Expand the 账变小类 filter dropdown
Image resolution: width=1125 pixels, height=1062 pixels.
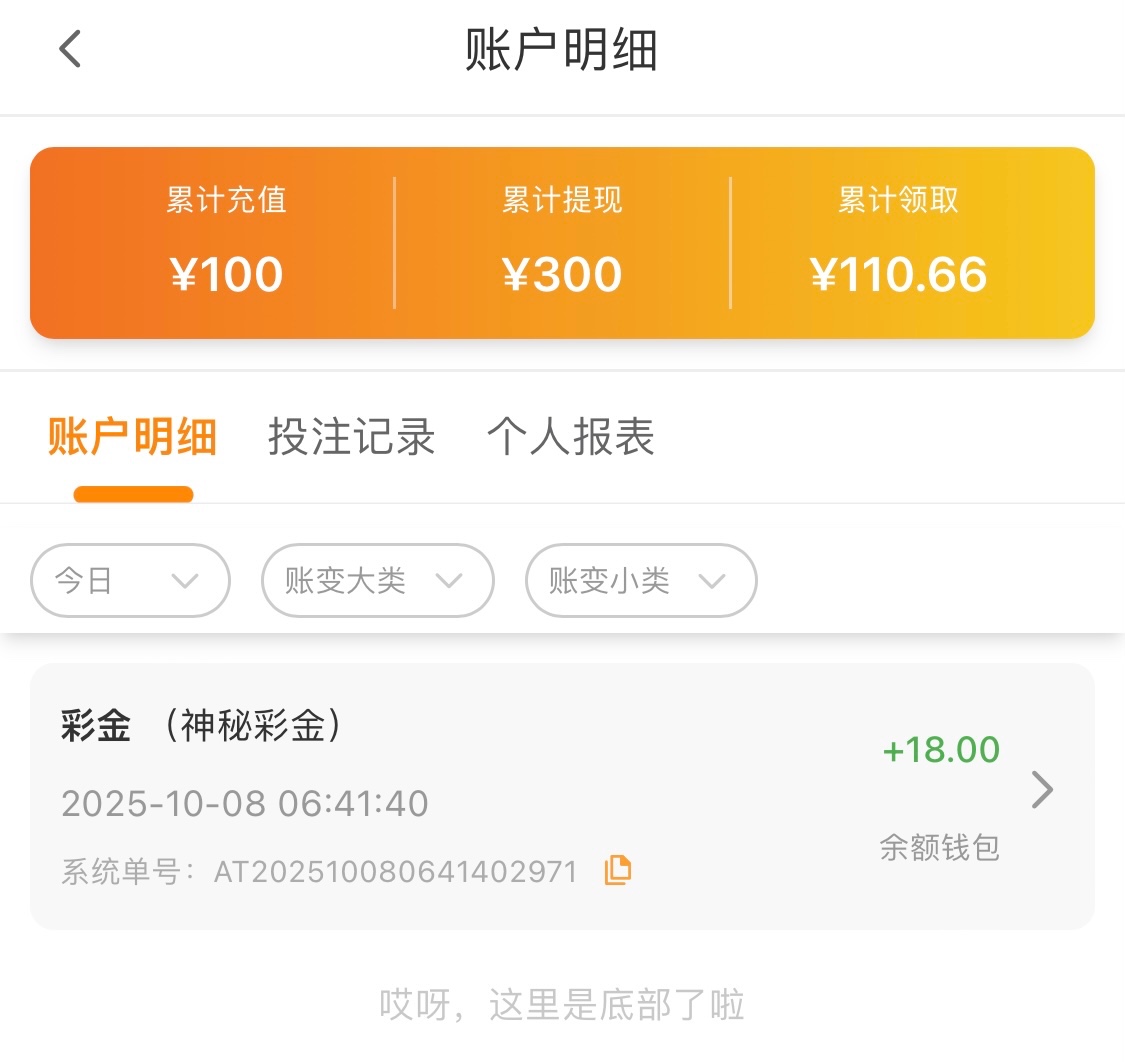pos(641,581)
